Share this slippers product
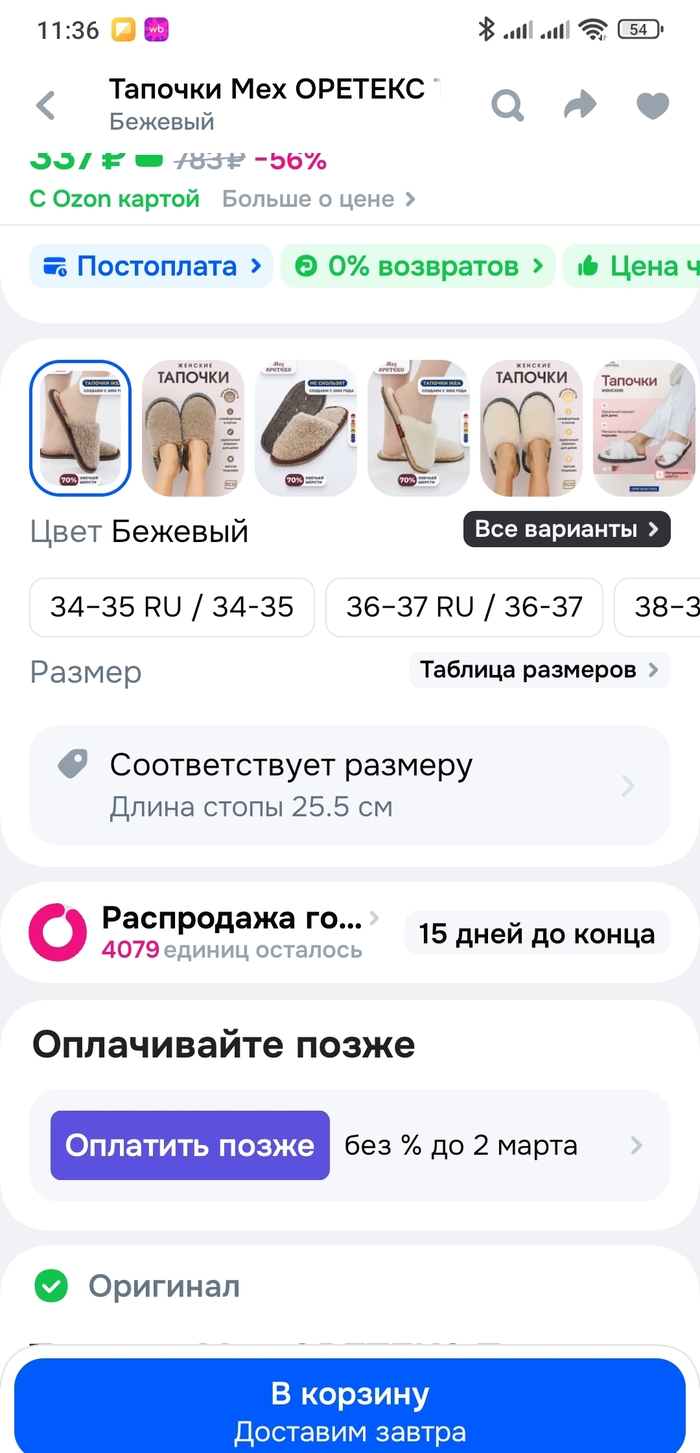This screenshot has height=1453, width=700. 580,105
